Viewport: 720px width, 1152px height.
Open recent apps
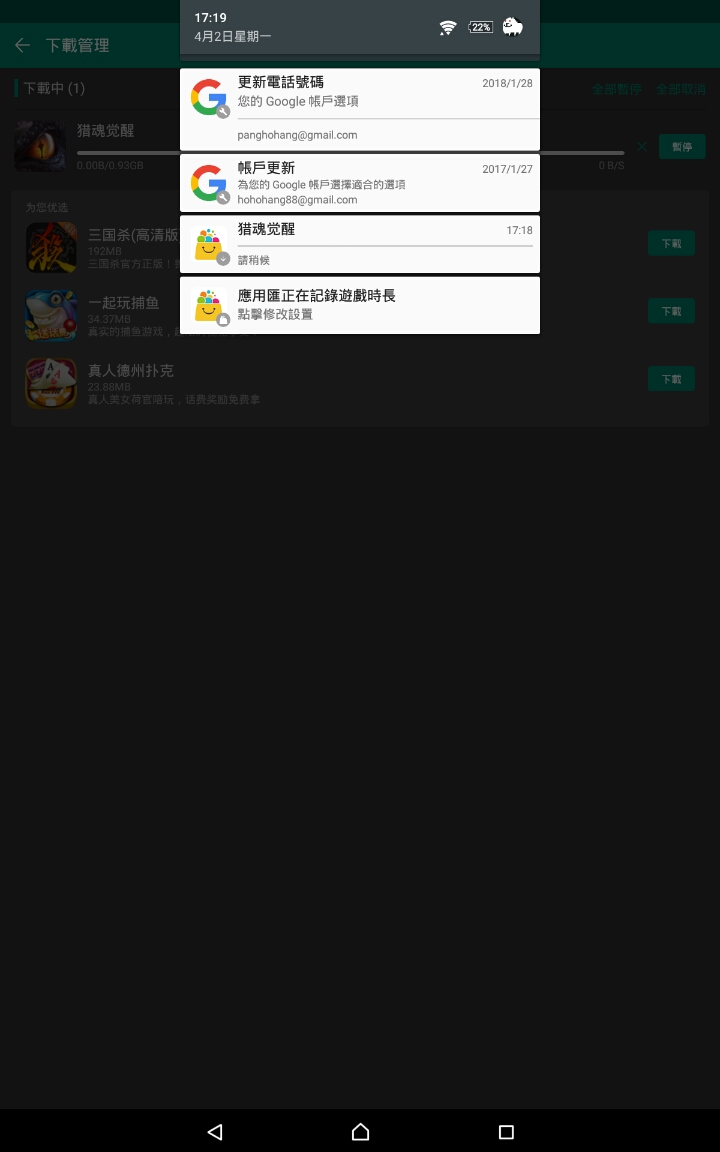click(x=506, y=1132)
